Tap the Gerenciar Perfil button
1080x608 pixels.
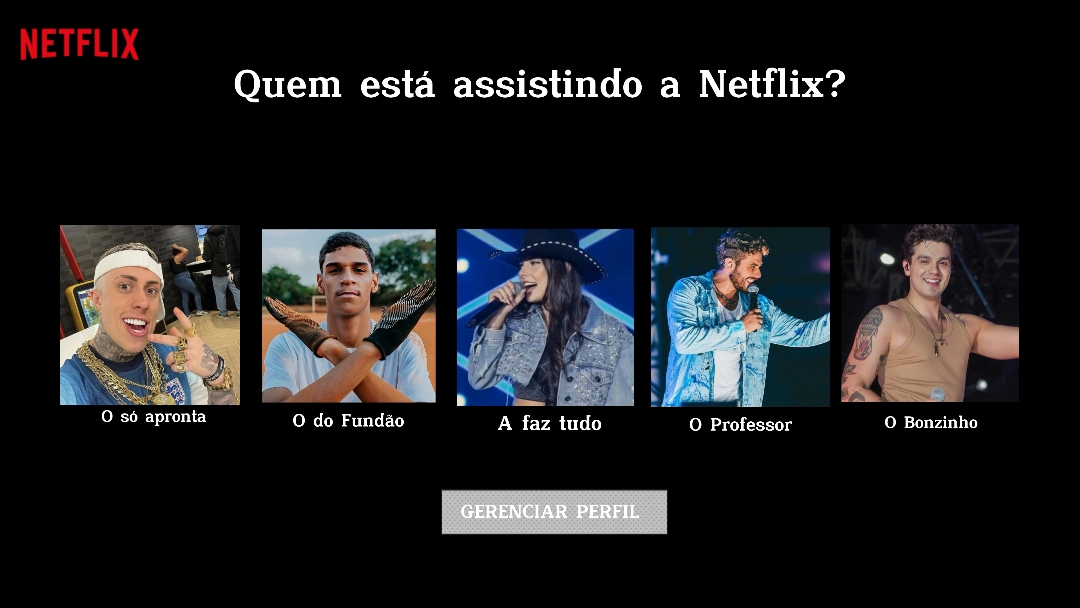[554, 512]
